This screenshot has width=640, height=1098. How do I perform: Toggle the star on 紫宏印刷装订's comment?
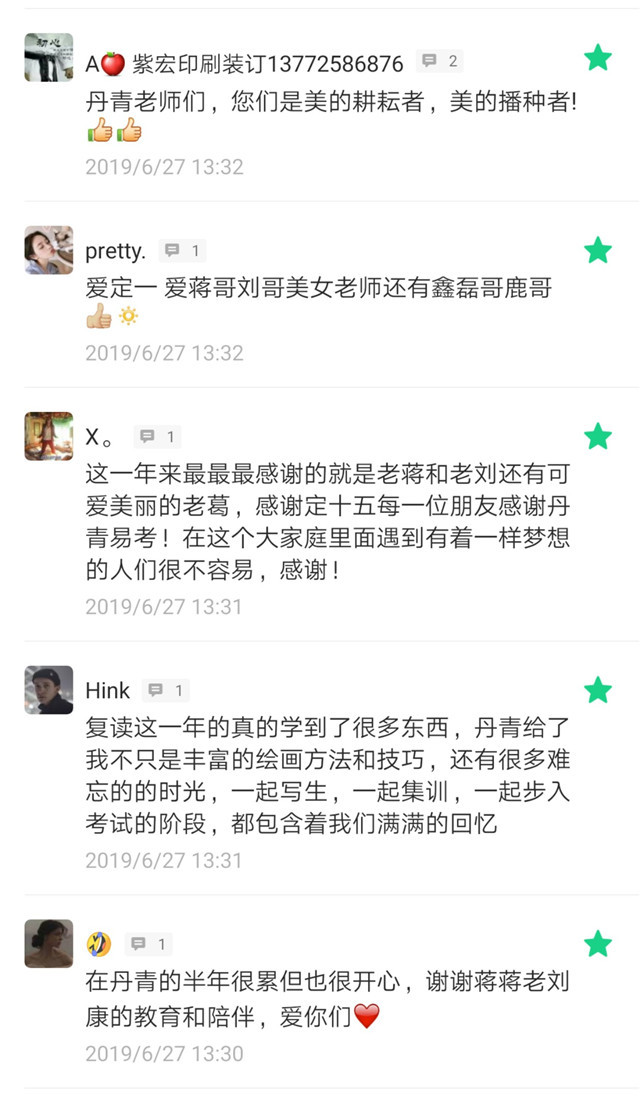click(x=597, y=58)
